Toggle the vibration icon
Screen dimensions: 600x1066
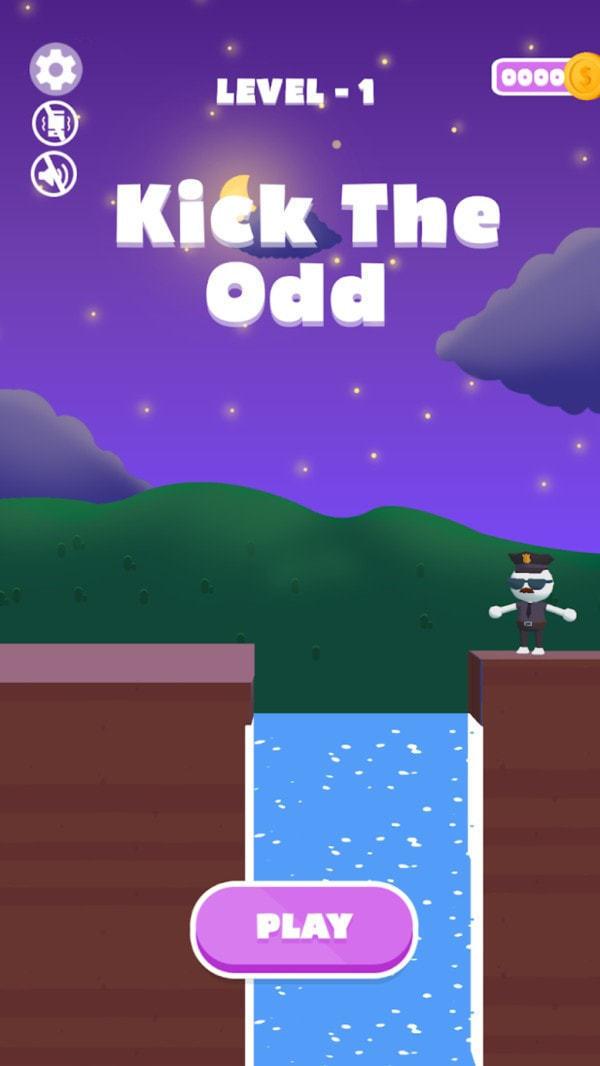[x=55, y=123]
